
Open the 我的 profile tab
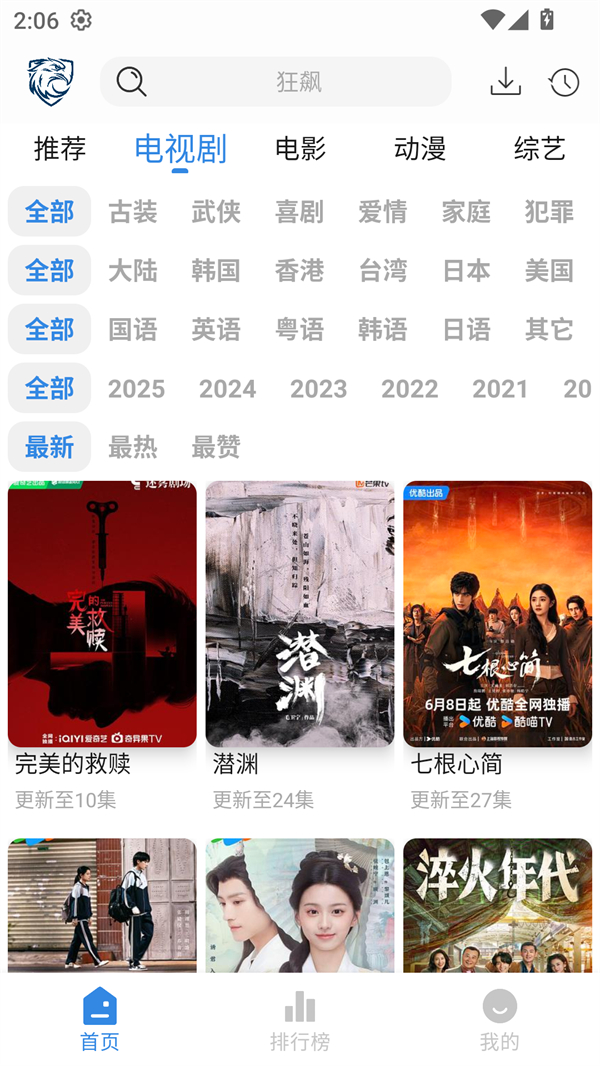coord(499,1020)
